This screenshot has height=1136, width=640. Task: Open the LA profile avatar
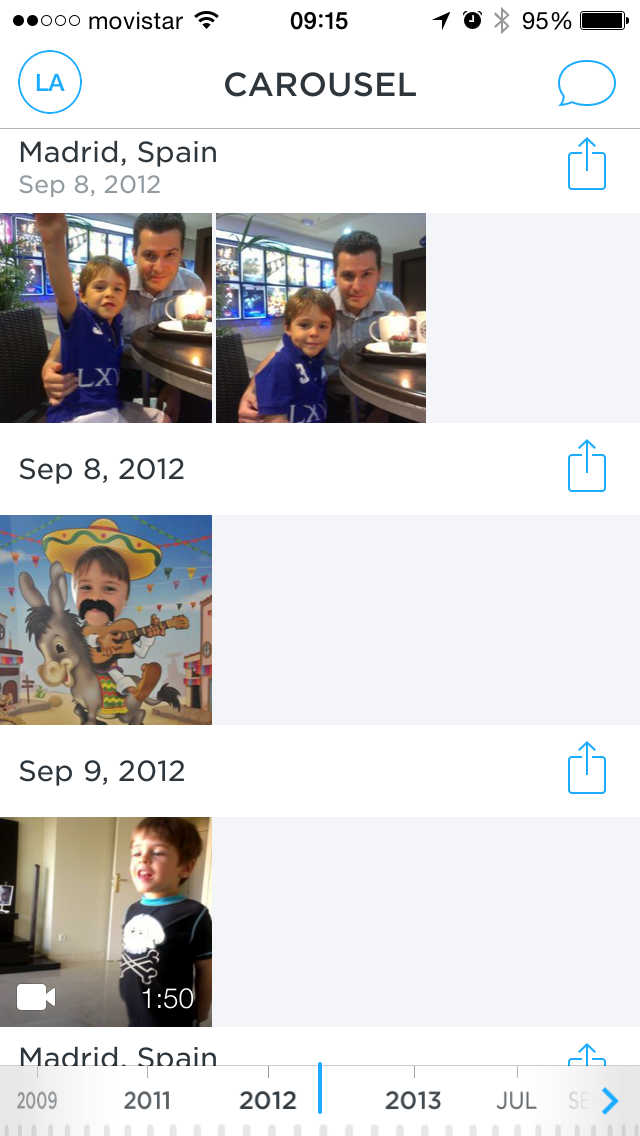point(49,83)
